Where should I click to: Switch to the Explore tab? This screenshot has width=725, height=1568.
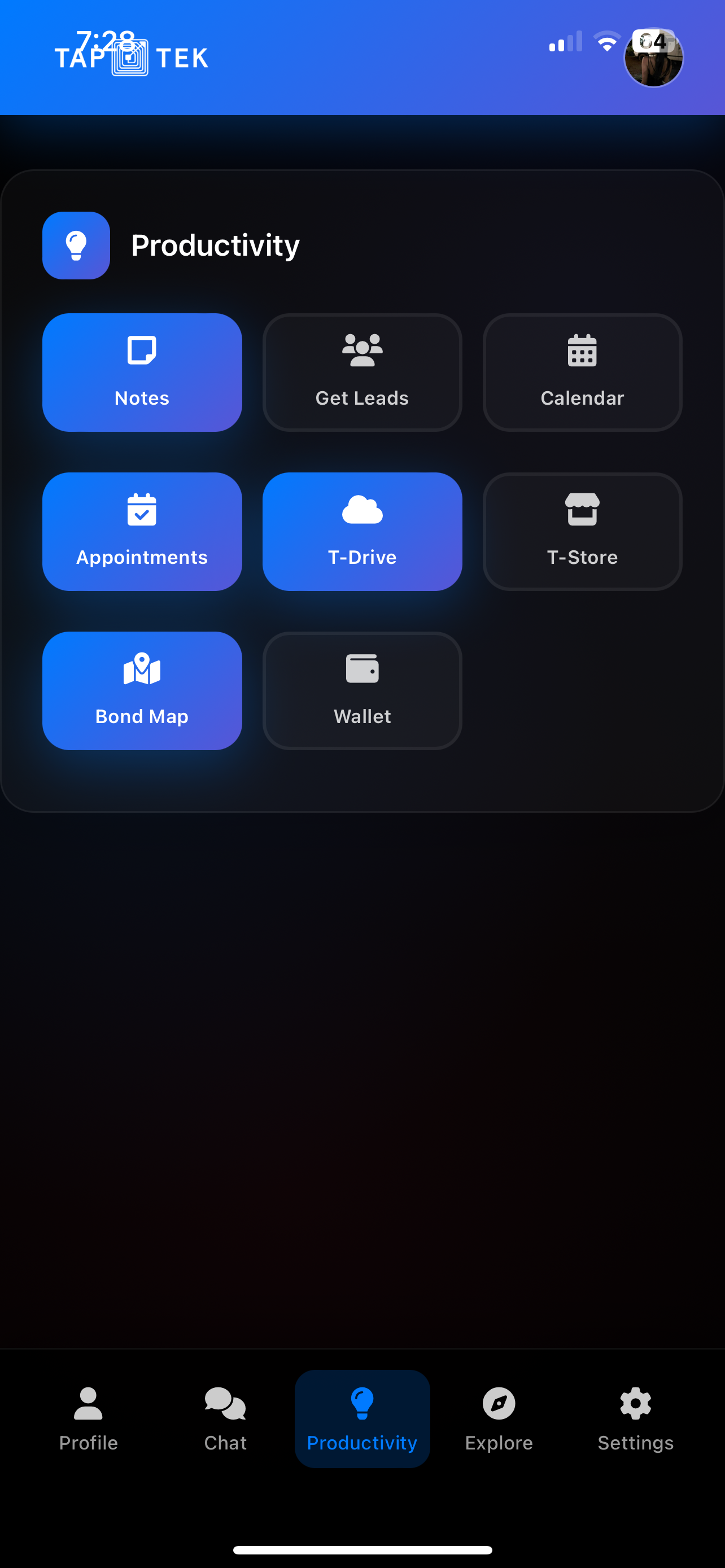[x=499, y=1419]
